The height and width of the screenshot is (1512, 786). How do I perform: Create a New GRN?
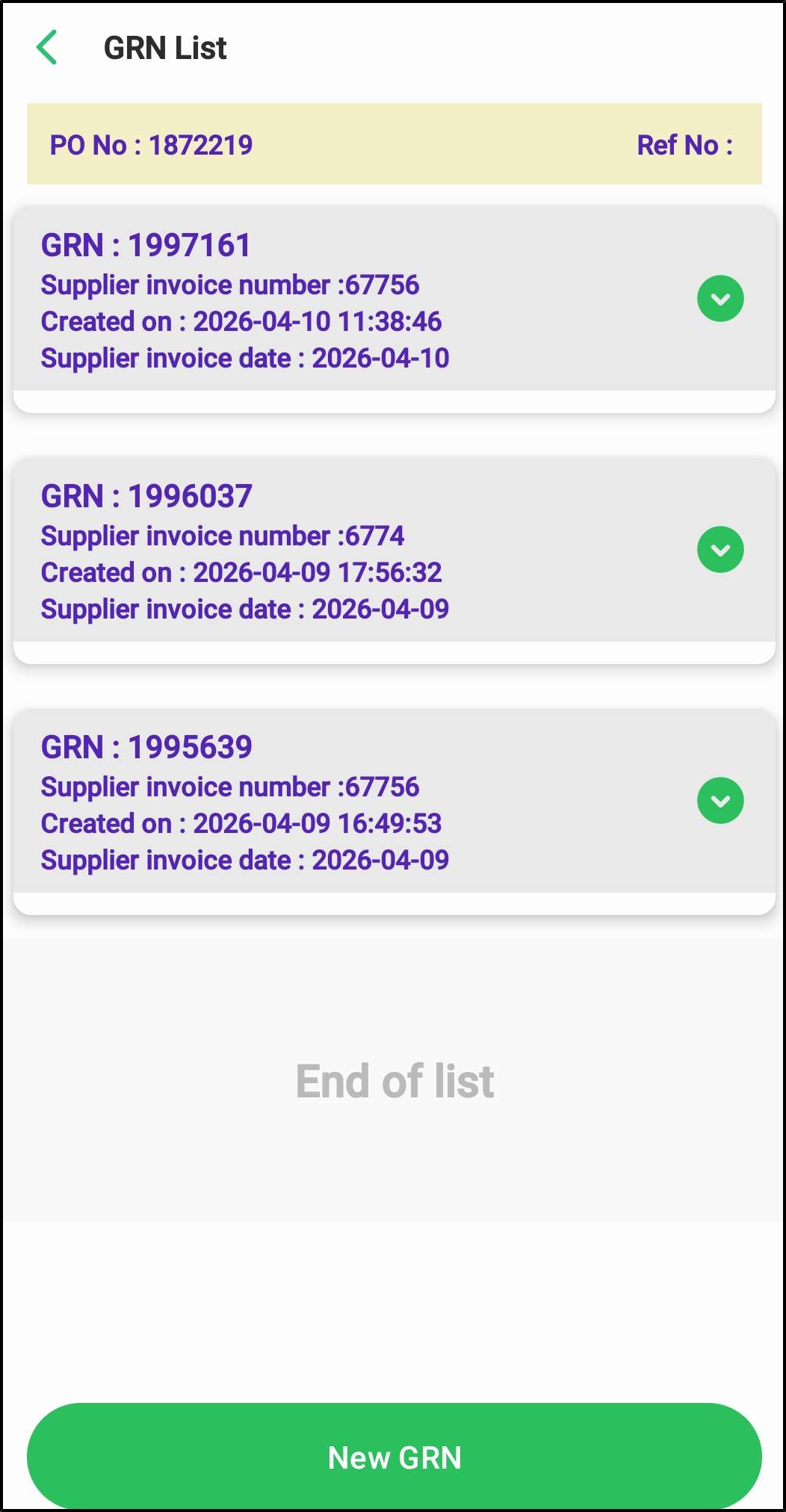(x=394, y=1457)
